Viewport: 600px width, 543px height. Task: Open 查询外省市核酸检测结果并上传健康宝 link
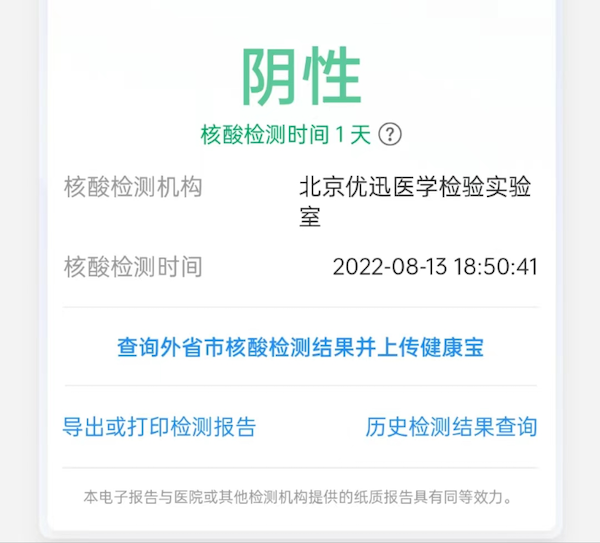click(300, 348)
